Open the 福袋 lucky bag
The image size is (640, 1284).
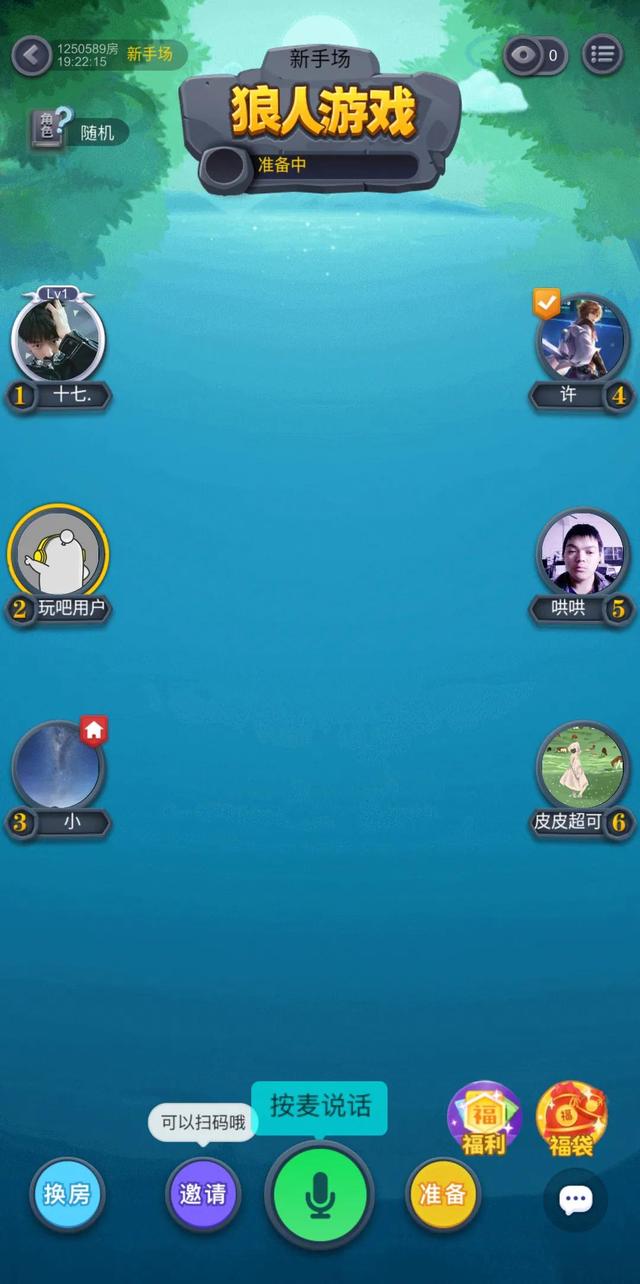pyautogui.click(x=571, y=1119)
